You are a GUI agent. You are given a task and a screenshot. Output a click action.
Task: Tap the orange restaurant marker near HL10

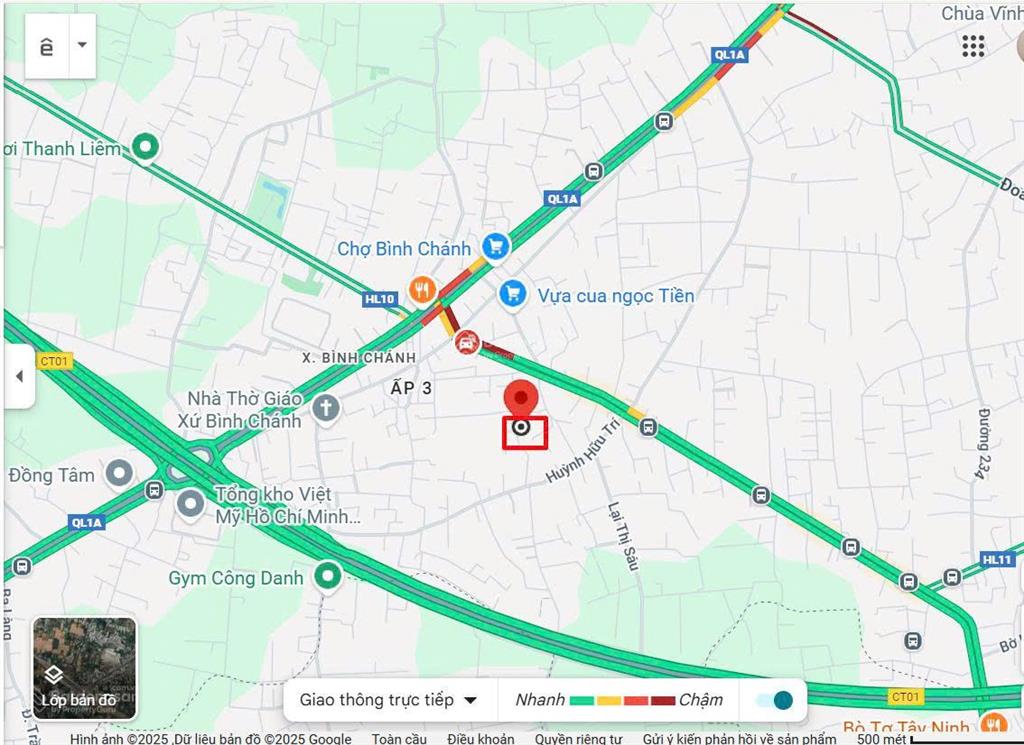[422, 290]
